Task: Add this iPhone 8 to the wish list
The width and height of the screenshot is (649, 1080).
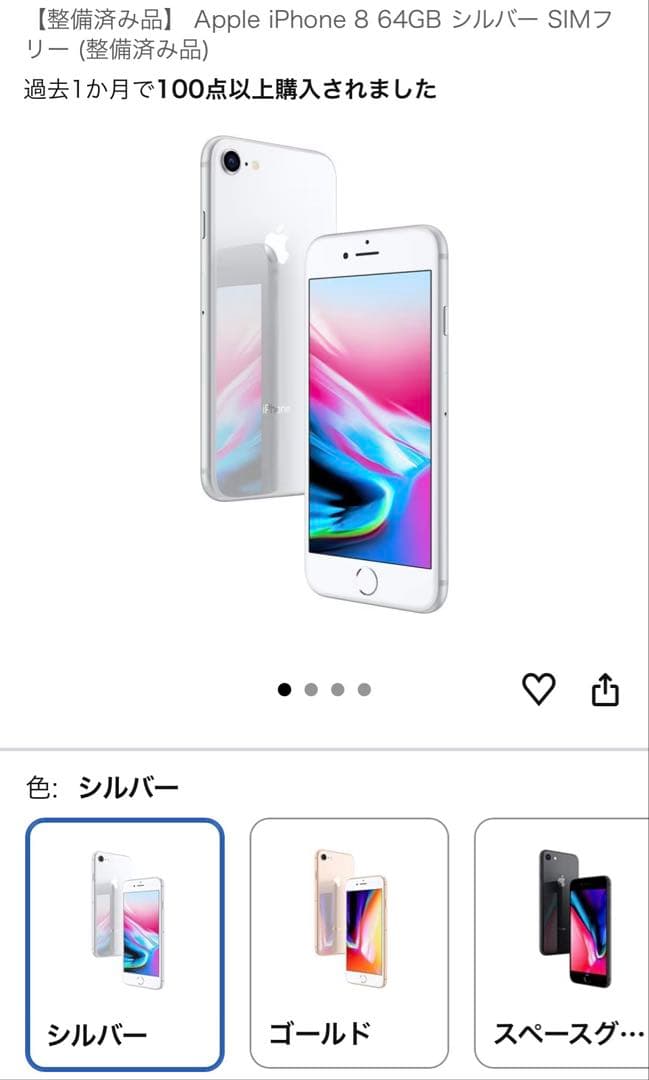Action: 539,689
